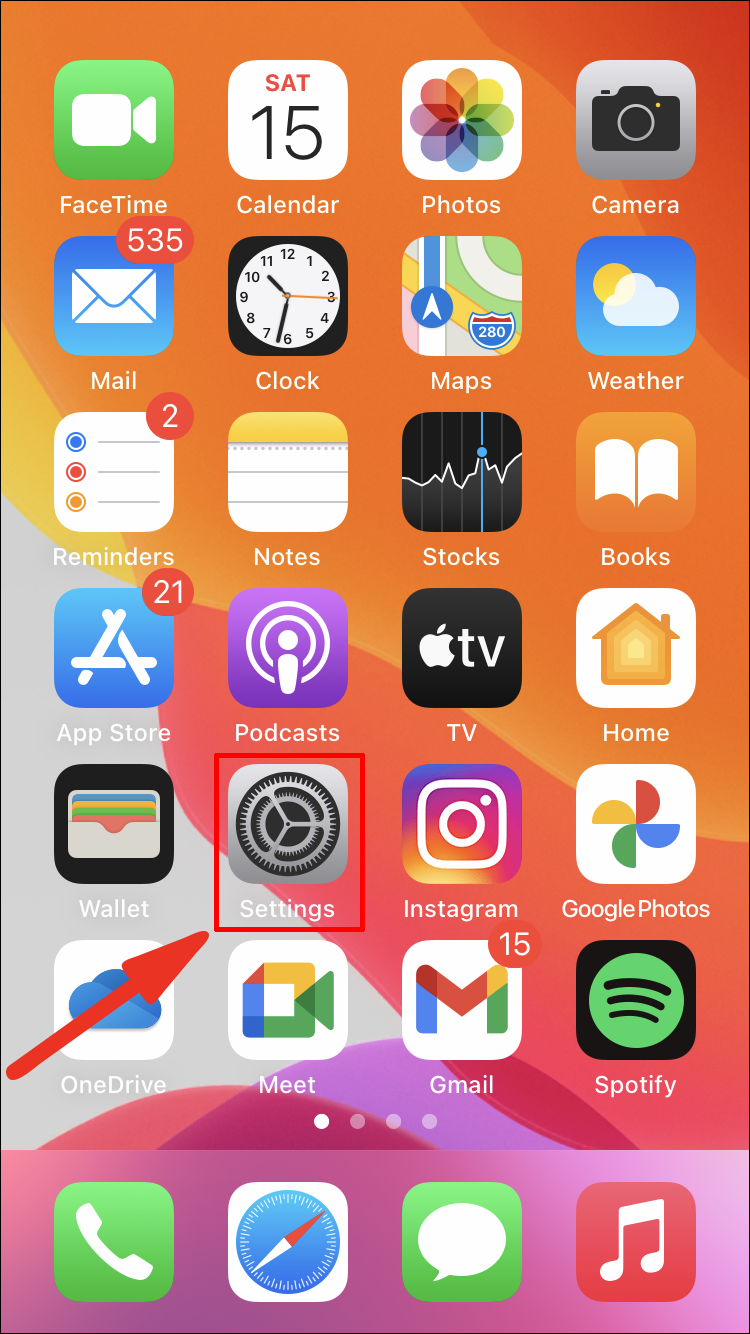Viewport: 750px width, 1334px height.
Task: Open Gmail with 15 notifications
Action: 461,1000
